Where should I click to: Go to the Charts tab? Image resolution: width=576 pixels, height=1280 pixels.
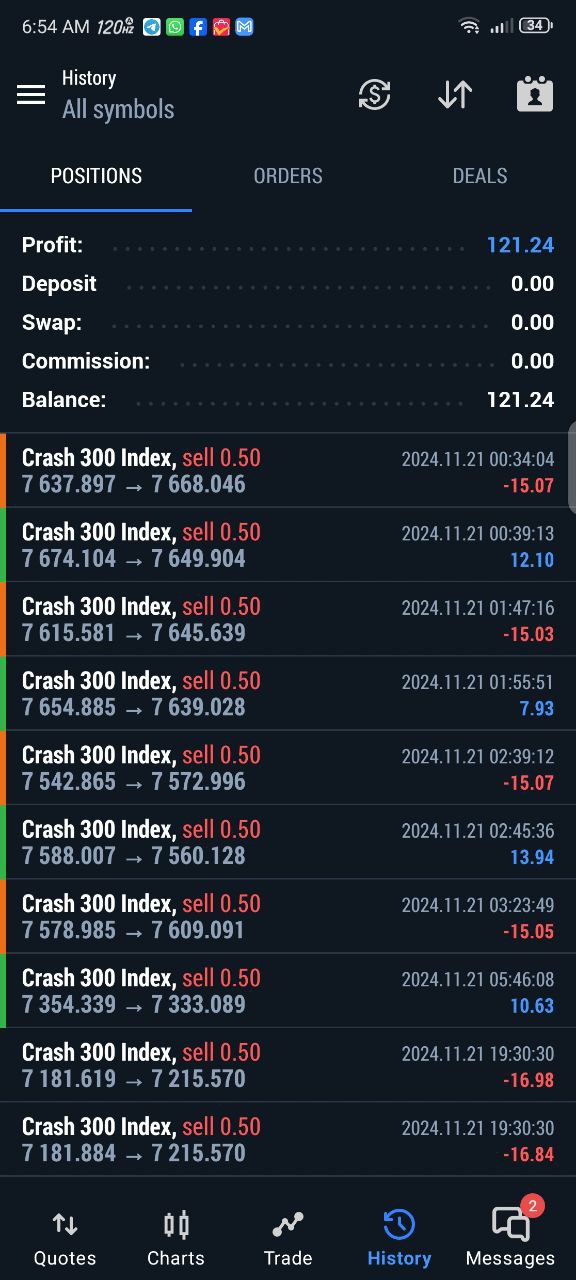click(176, 1238)
